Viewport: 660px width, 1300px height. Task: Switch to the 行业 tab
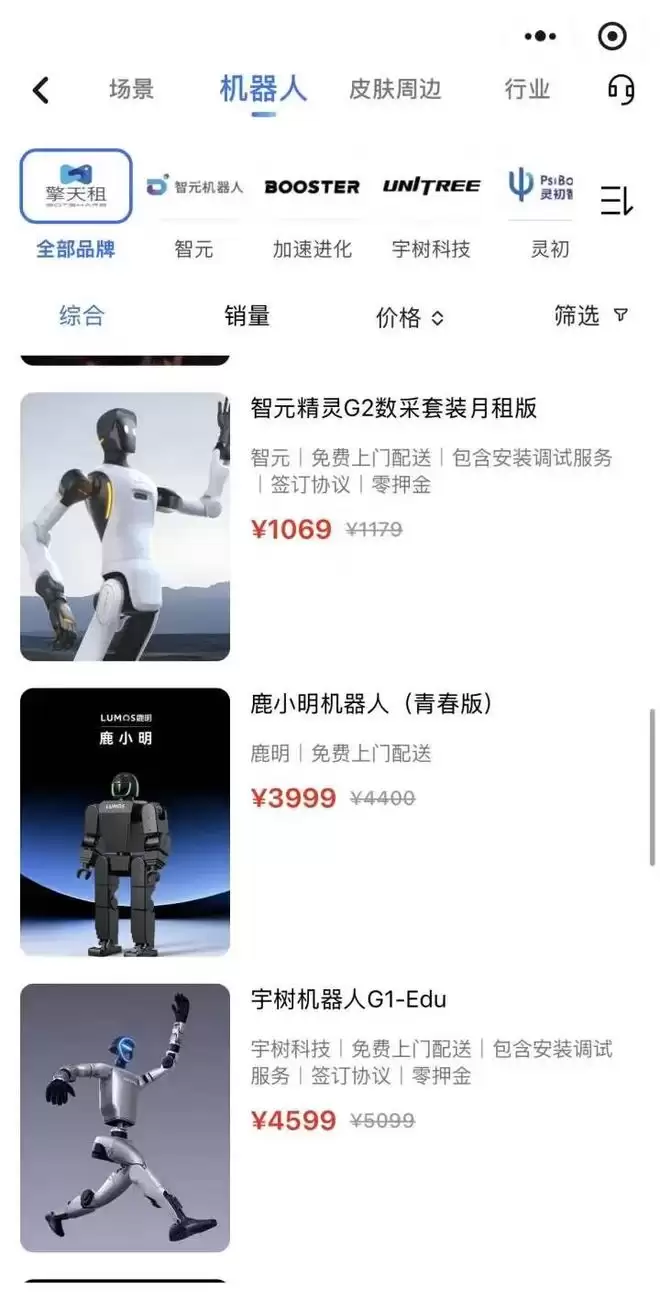[527, 89]
